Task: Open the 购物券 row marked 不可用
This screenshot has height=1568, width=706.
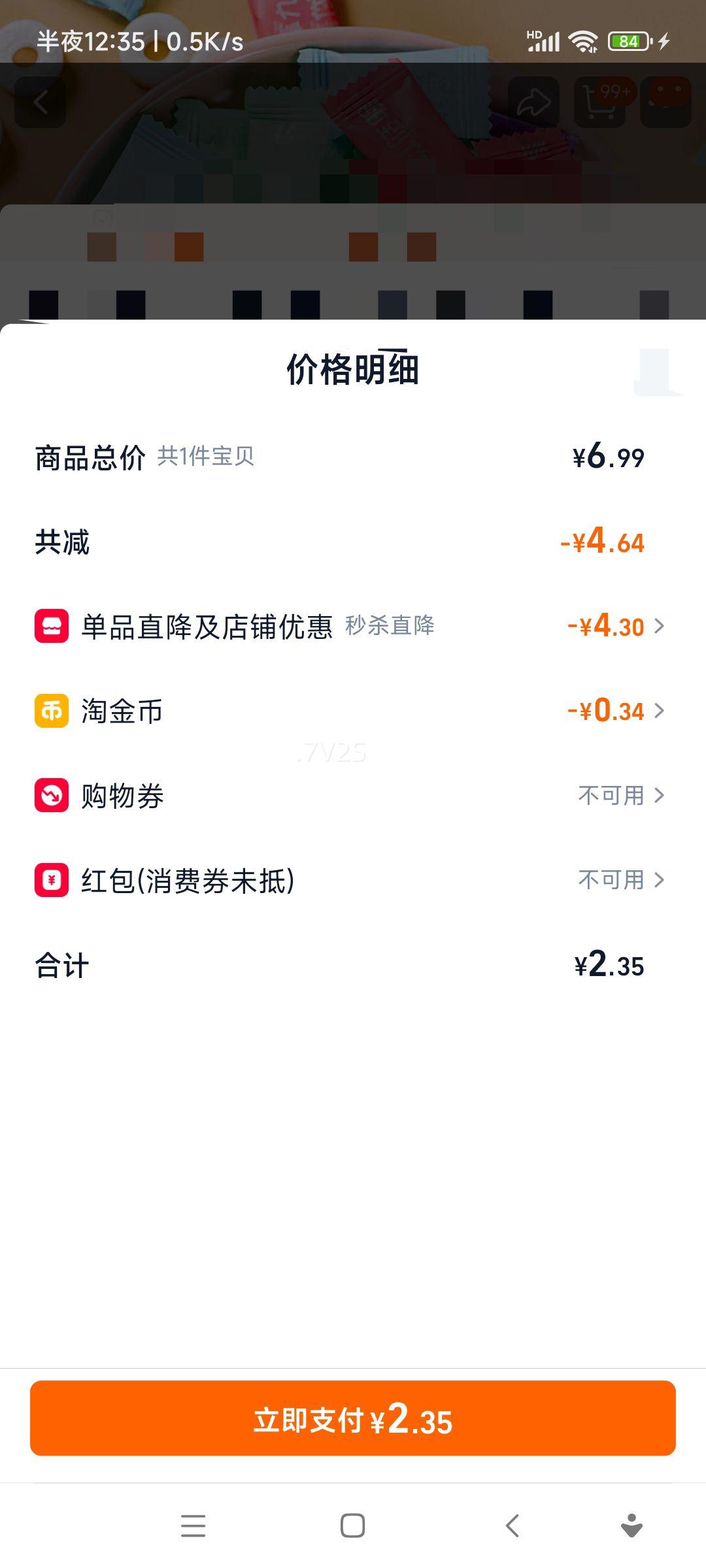Action: click(x=353, y=796)
